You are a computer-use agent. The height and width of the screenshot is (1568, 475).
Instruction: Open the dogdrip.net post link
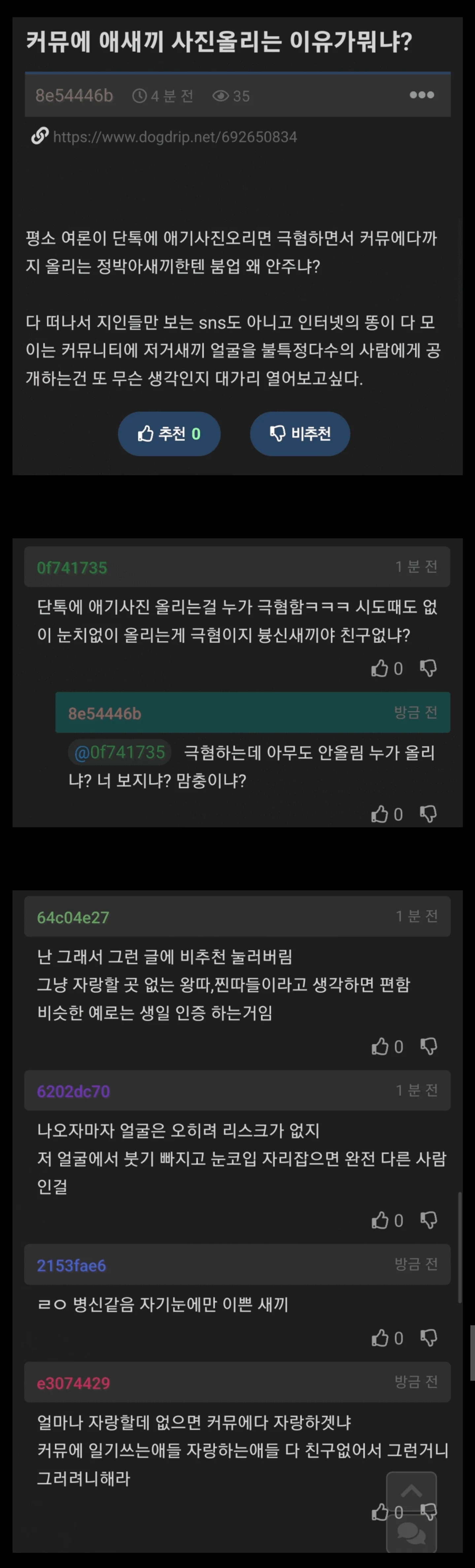point(175,137)
